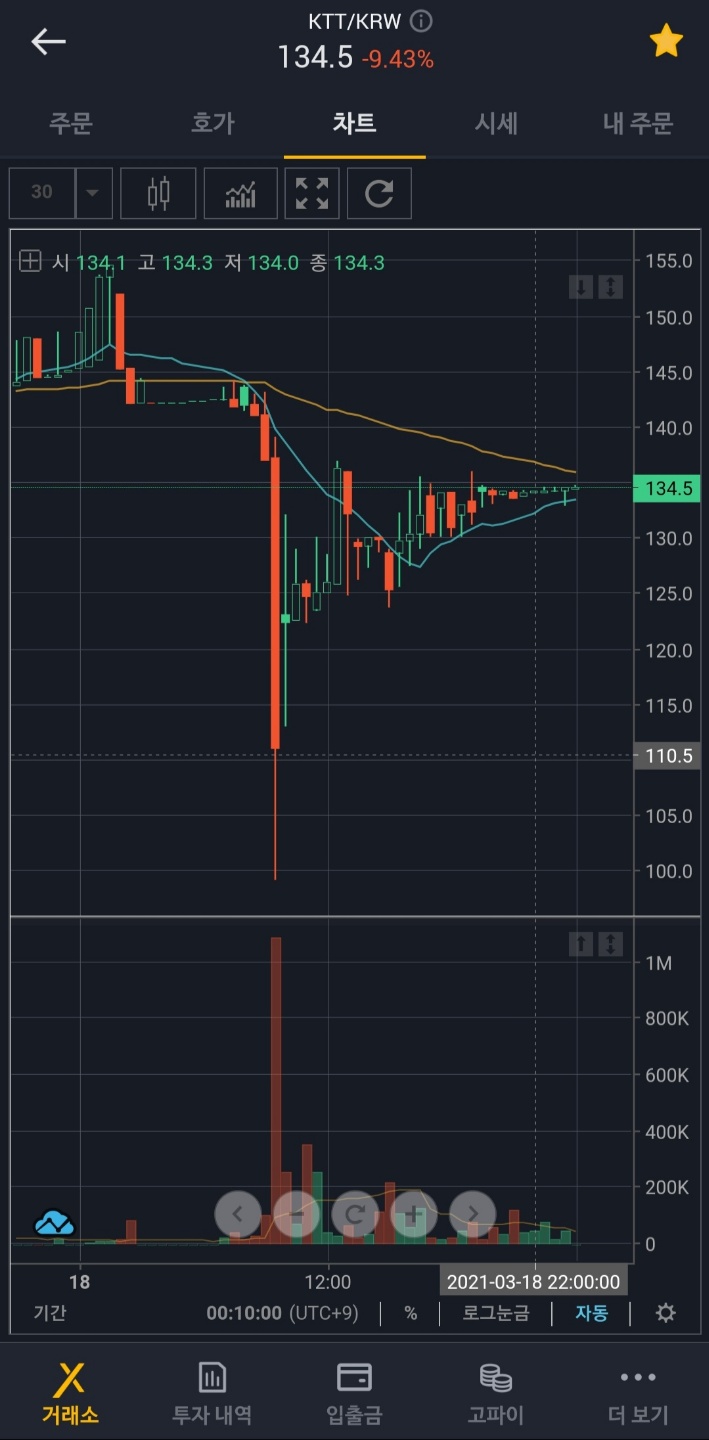The image size is (709, 1440).
Task: Refresh the chart
Action: point(379,193)
